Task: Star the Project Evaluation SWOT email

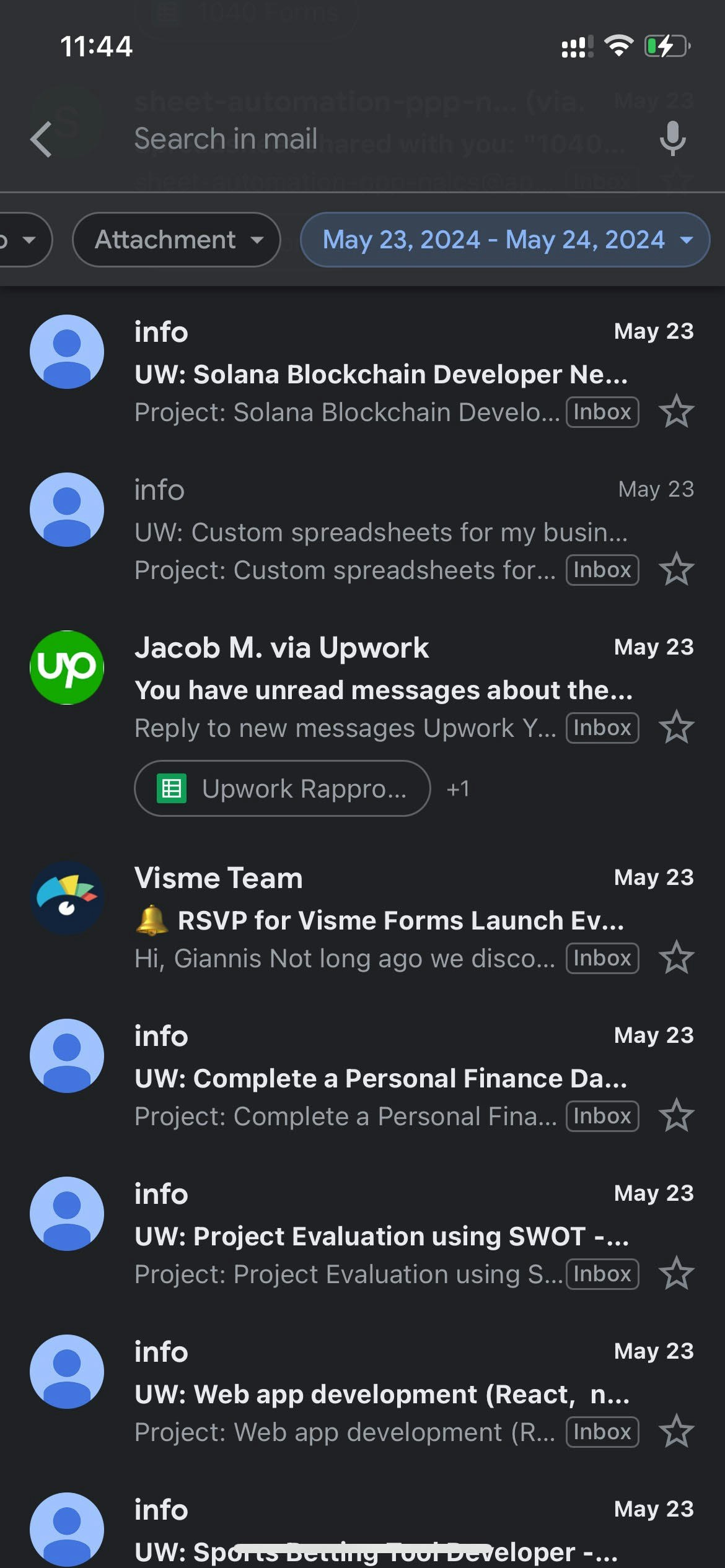Action: (x=676, y=1274)
